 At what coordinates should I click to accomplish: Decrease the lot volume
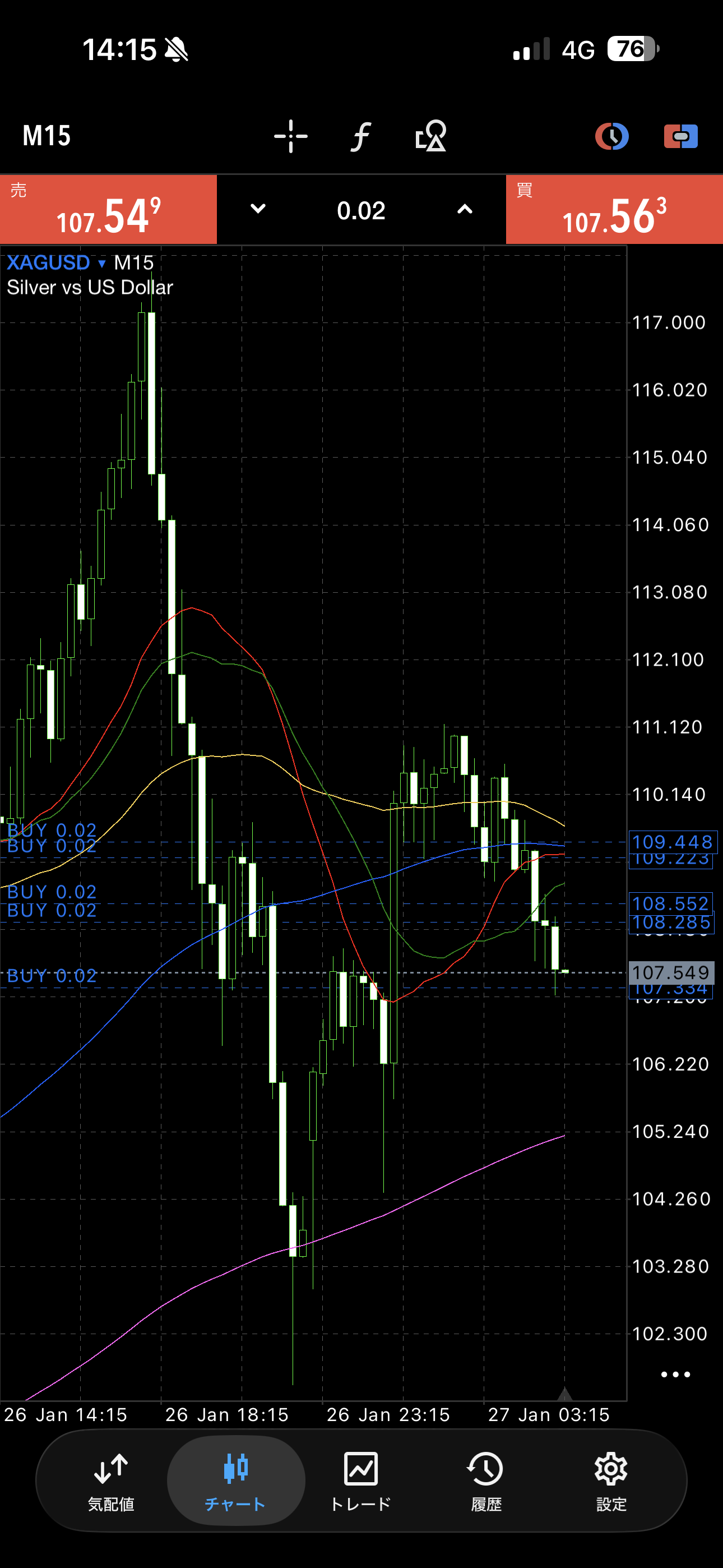258,209
